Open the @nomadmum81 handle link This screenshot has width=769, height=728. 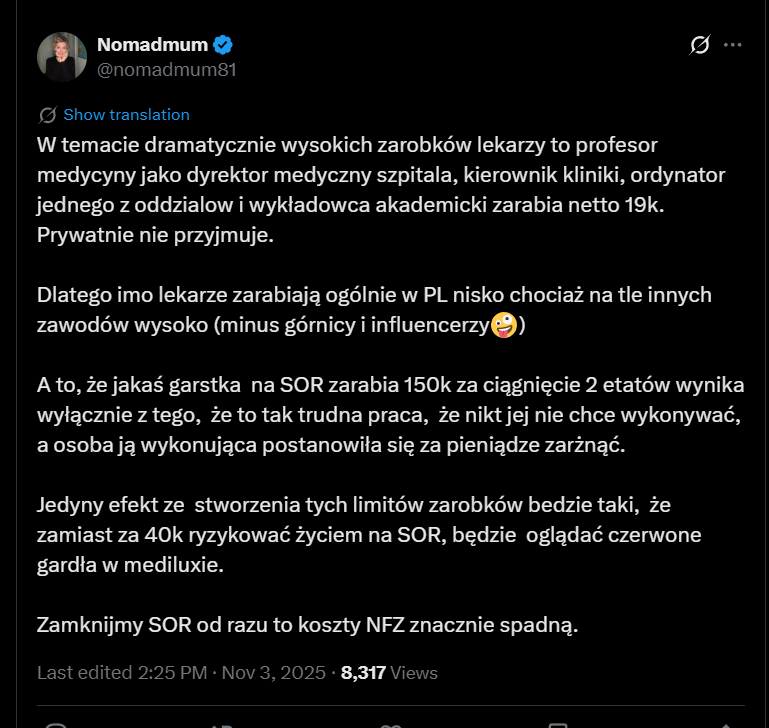click(x=166, y=70)
